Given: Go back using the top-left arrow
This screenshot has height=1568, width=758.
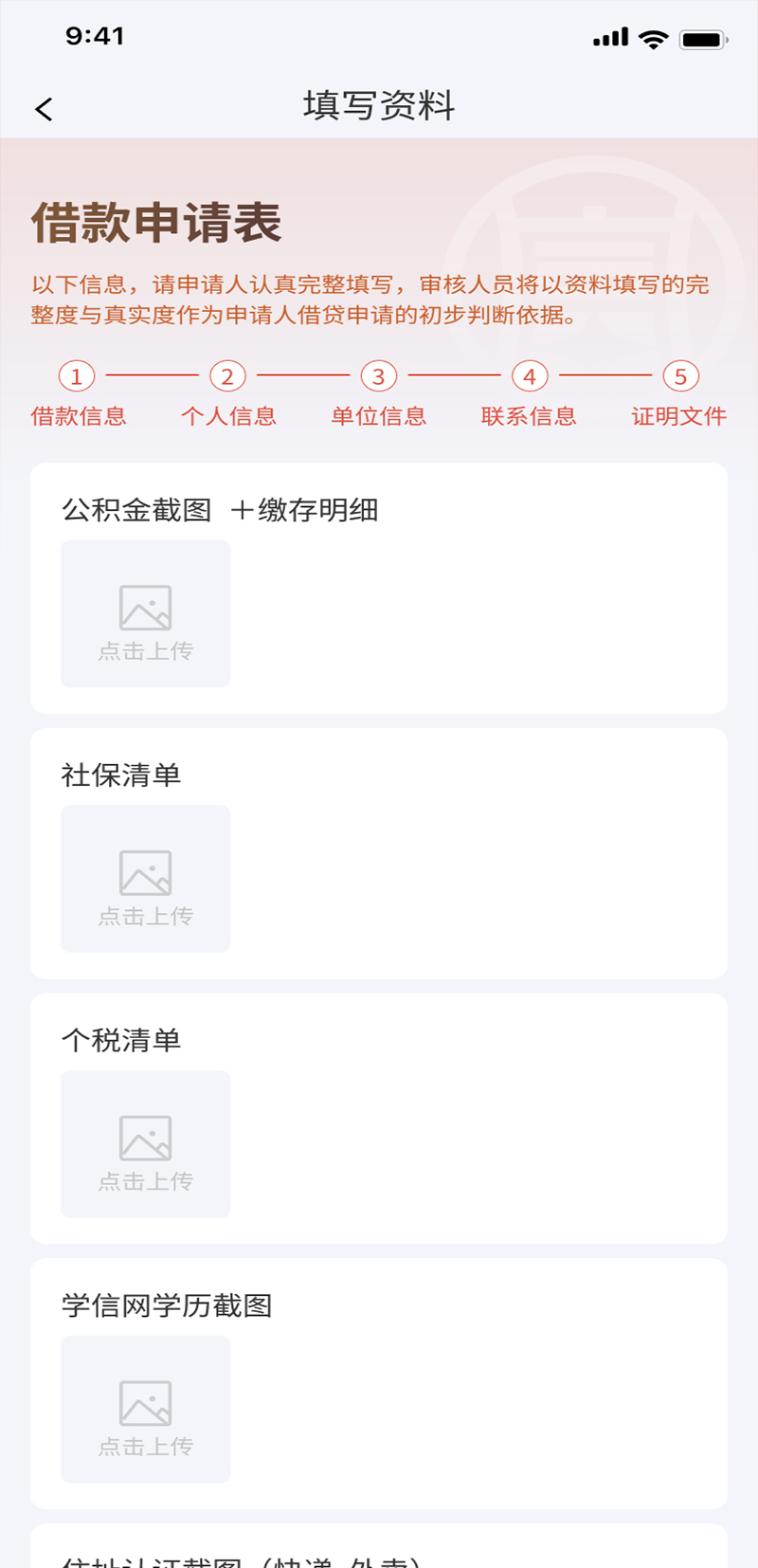Looking at the screenshot, I should (44, 109).
